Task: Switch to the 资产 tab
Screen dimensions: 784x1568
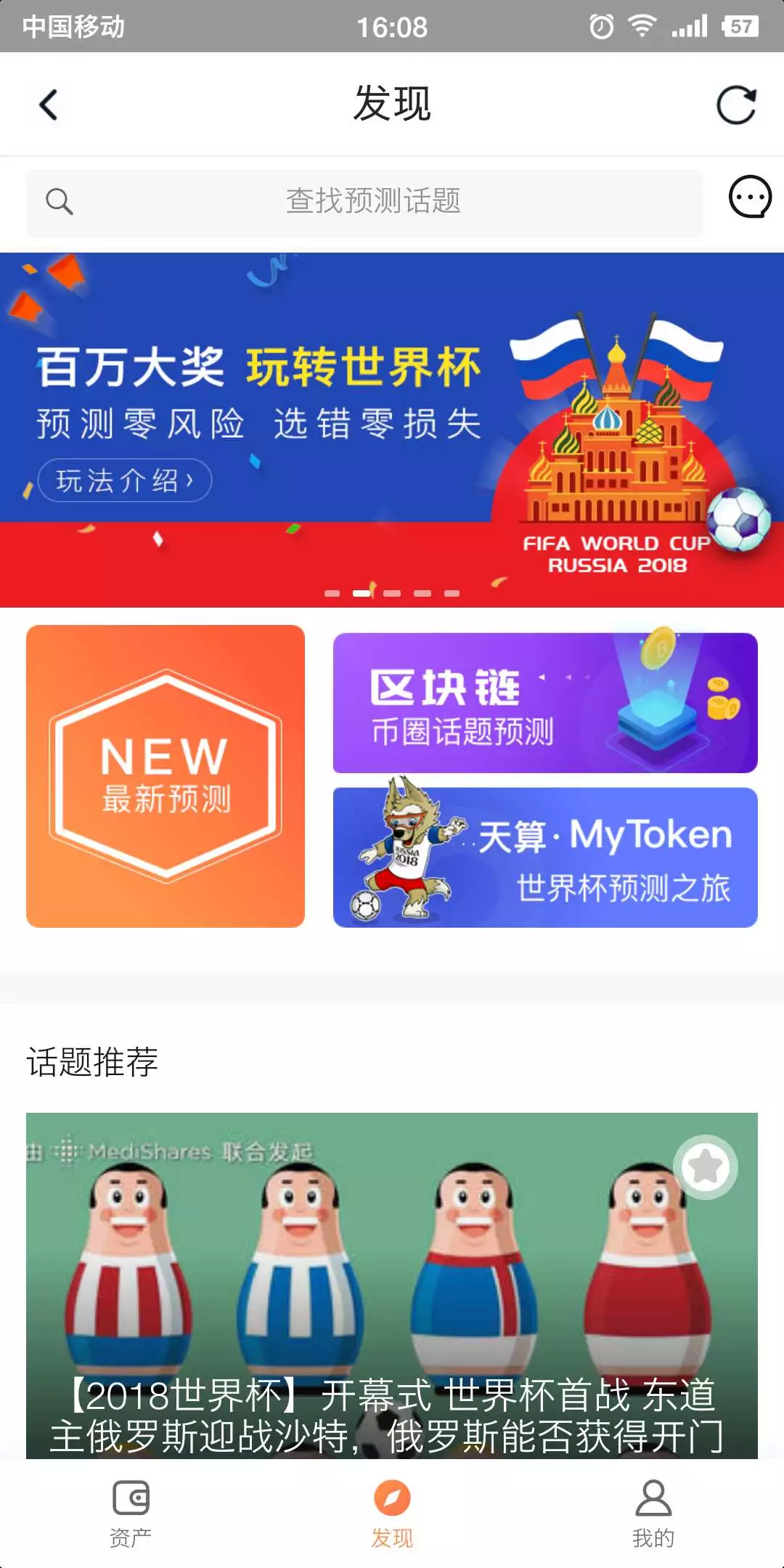Action: (x=131, y=1514)
